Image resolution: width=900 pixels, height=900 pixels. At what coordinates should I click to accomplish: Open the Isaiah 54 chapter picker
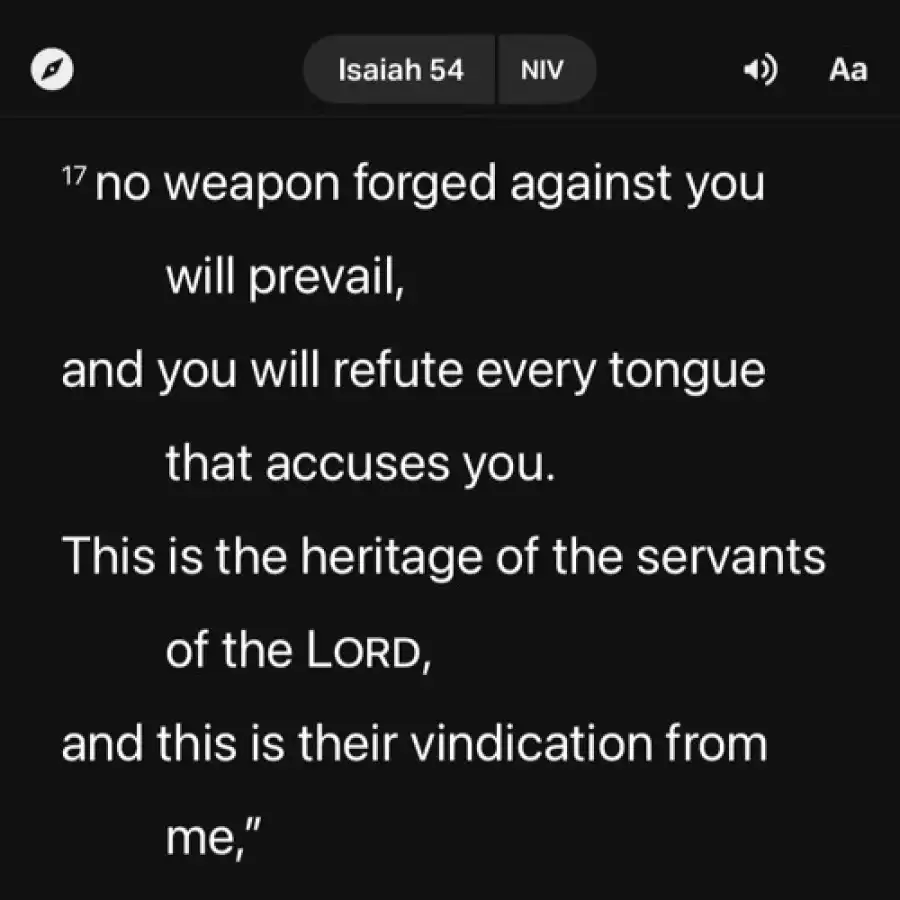tap(400, 70)
